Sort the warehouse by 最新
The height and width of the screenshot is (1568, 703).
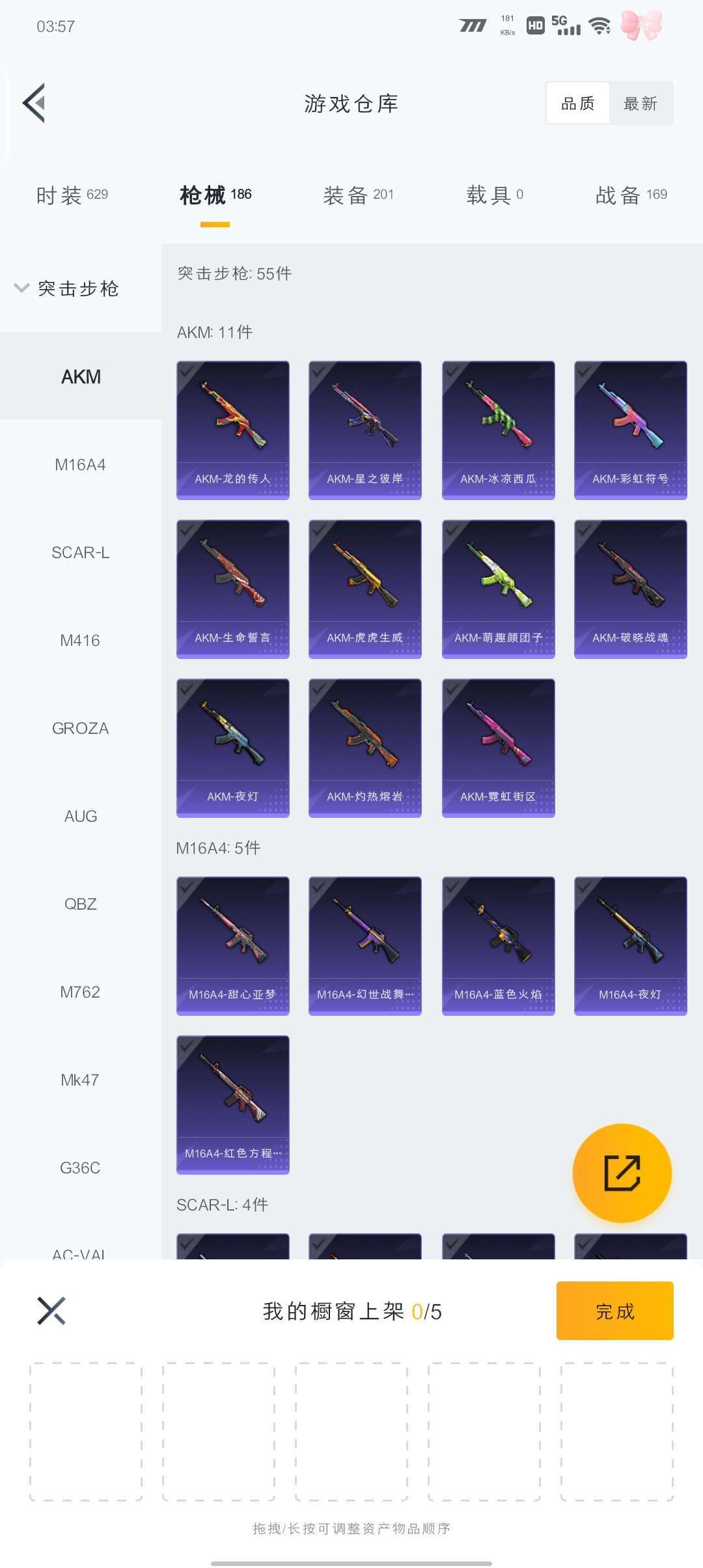click(641, 104)
